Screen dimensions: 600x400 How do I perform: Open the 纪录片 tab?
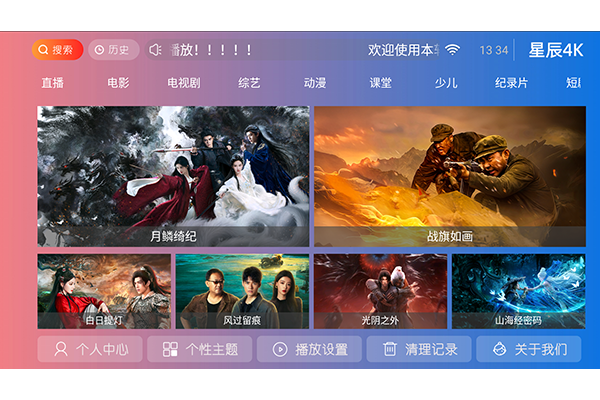(x=511, y=82)
